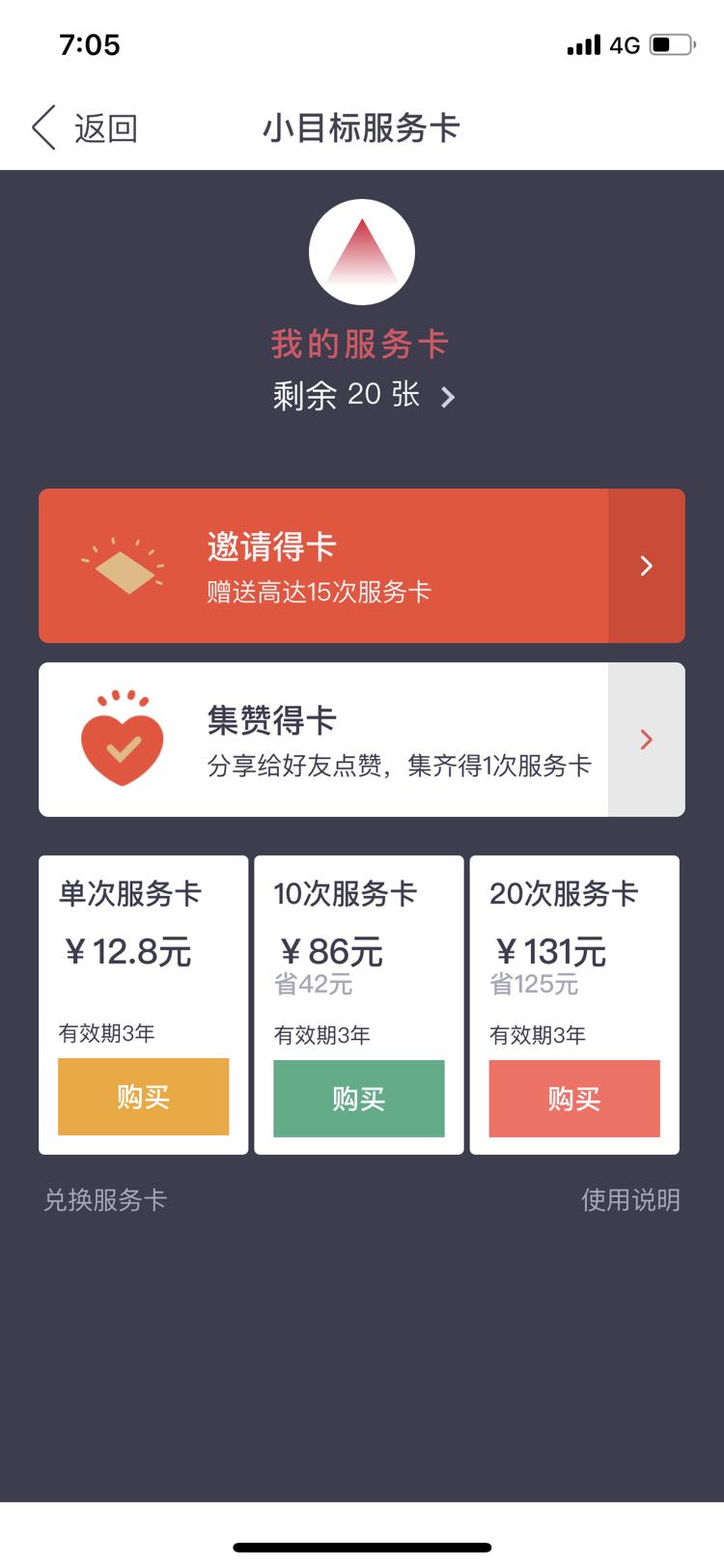Open the 集赞得卡 likes card
The height and width of the screenshot is (1568, 724).
coord(362,740)
